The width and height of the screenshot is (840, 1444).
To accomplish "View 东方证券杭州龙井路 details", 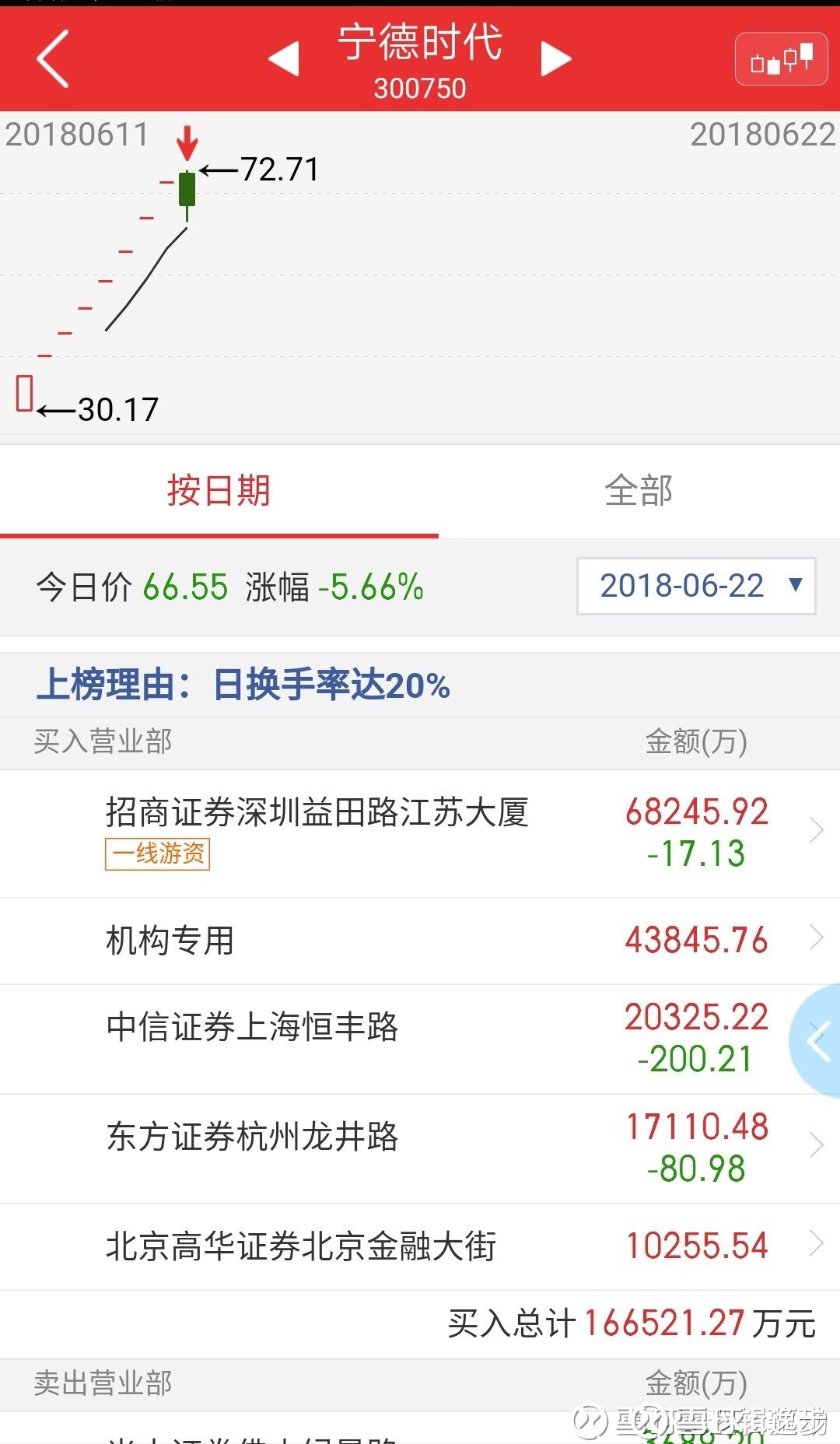I will coord(420,1148).
